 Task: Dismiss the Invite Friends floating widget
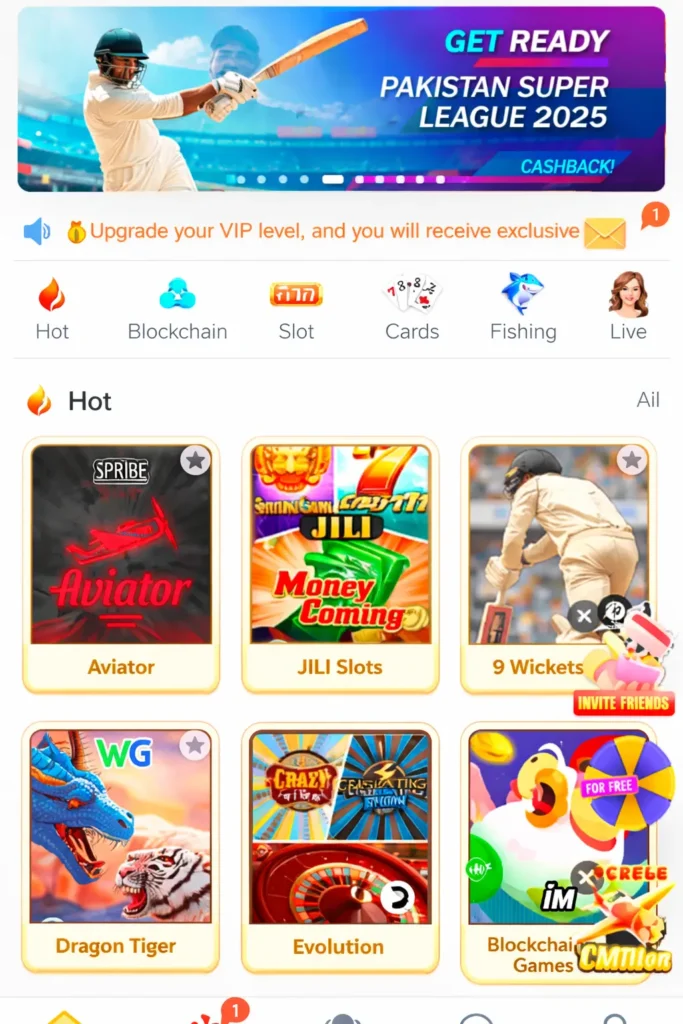point(585,616)
